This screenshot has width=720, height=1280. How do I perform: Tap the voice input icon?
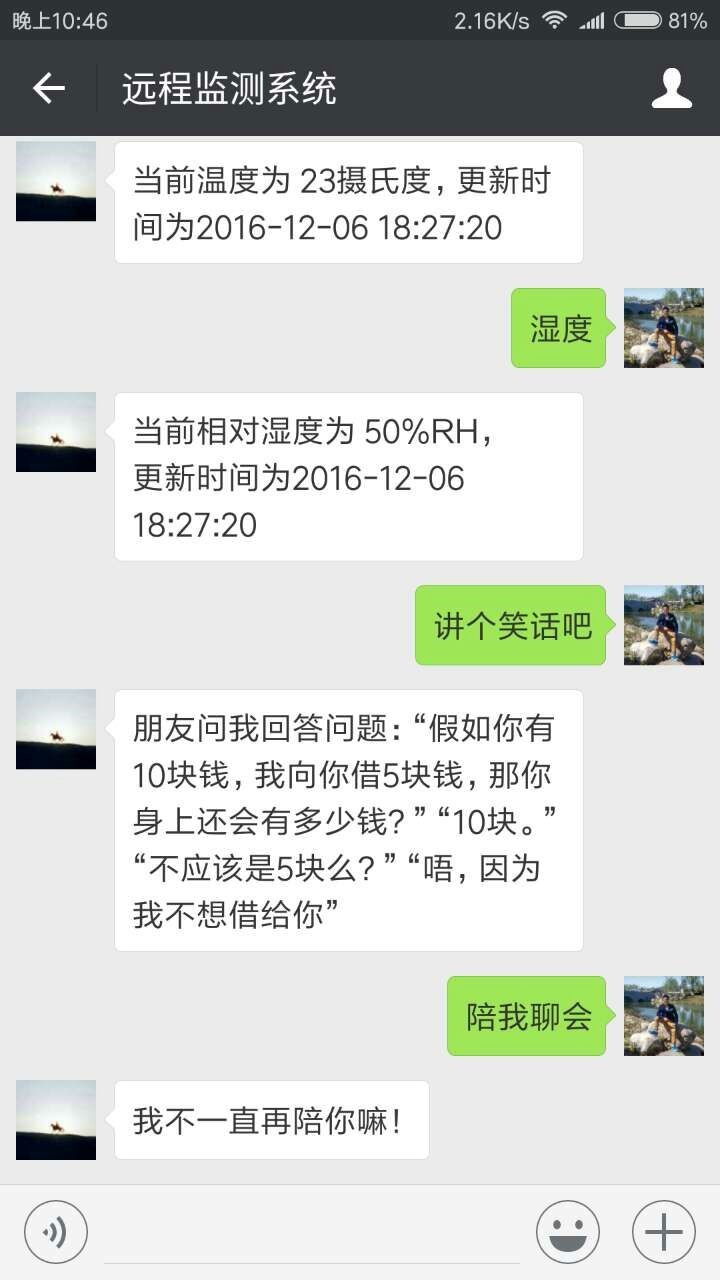pos(55,1231)
